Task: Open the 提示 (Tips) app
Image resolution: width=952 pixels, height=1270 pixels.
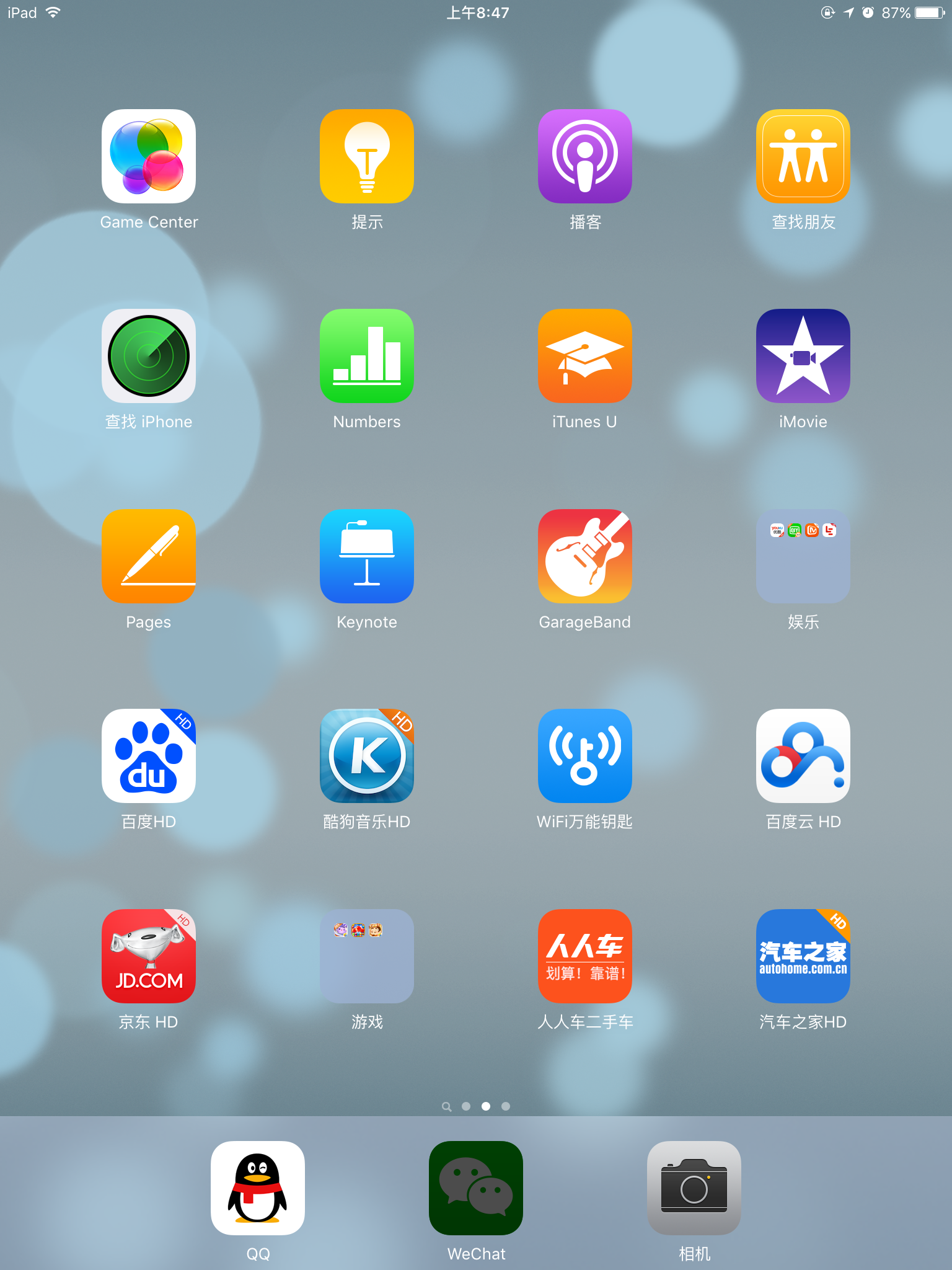Action: 366,156
